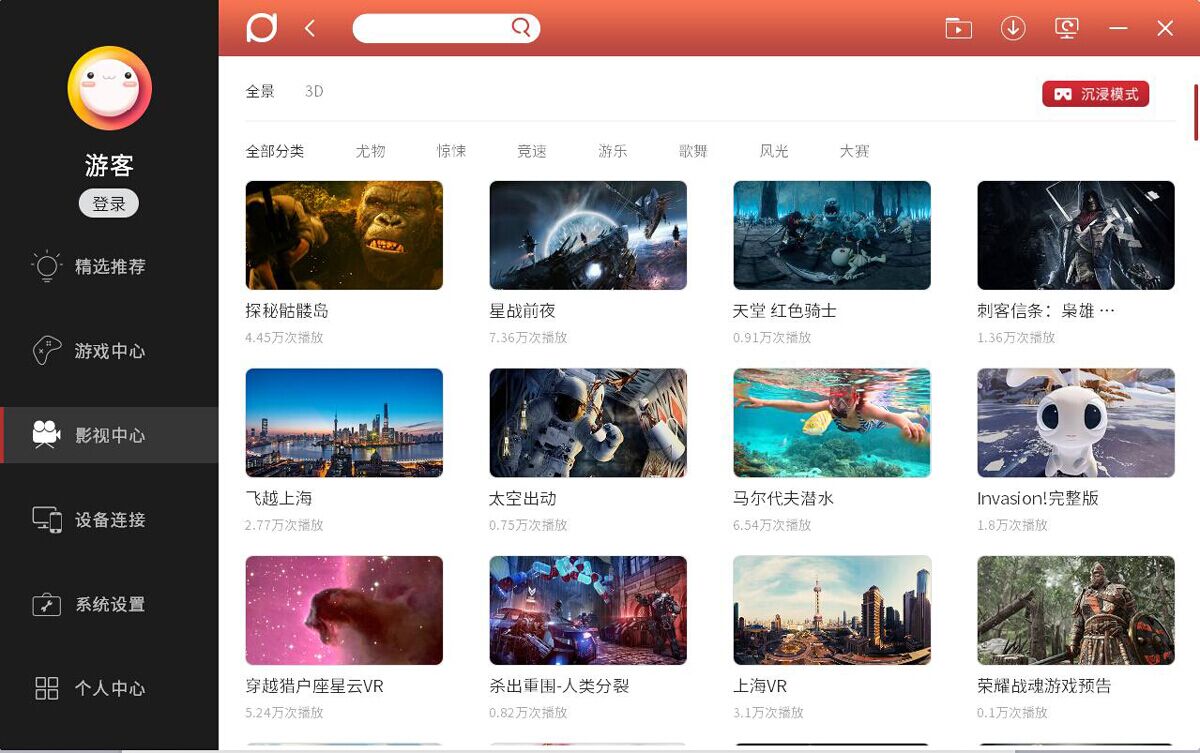Open 马尔代夫潜水 video tile
This screenshot has width=1200, height=753.
pyautogui.click(x=832, y=423)
